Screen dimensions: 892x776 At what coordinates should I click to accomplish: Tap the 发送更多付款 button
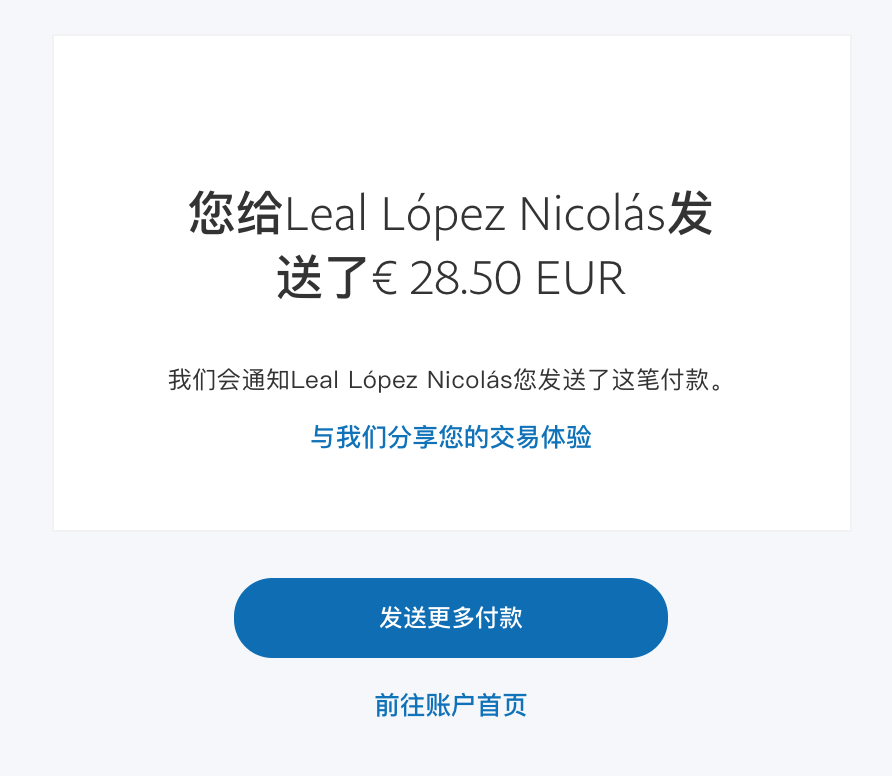click(x=450, y=618)
